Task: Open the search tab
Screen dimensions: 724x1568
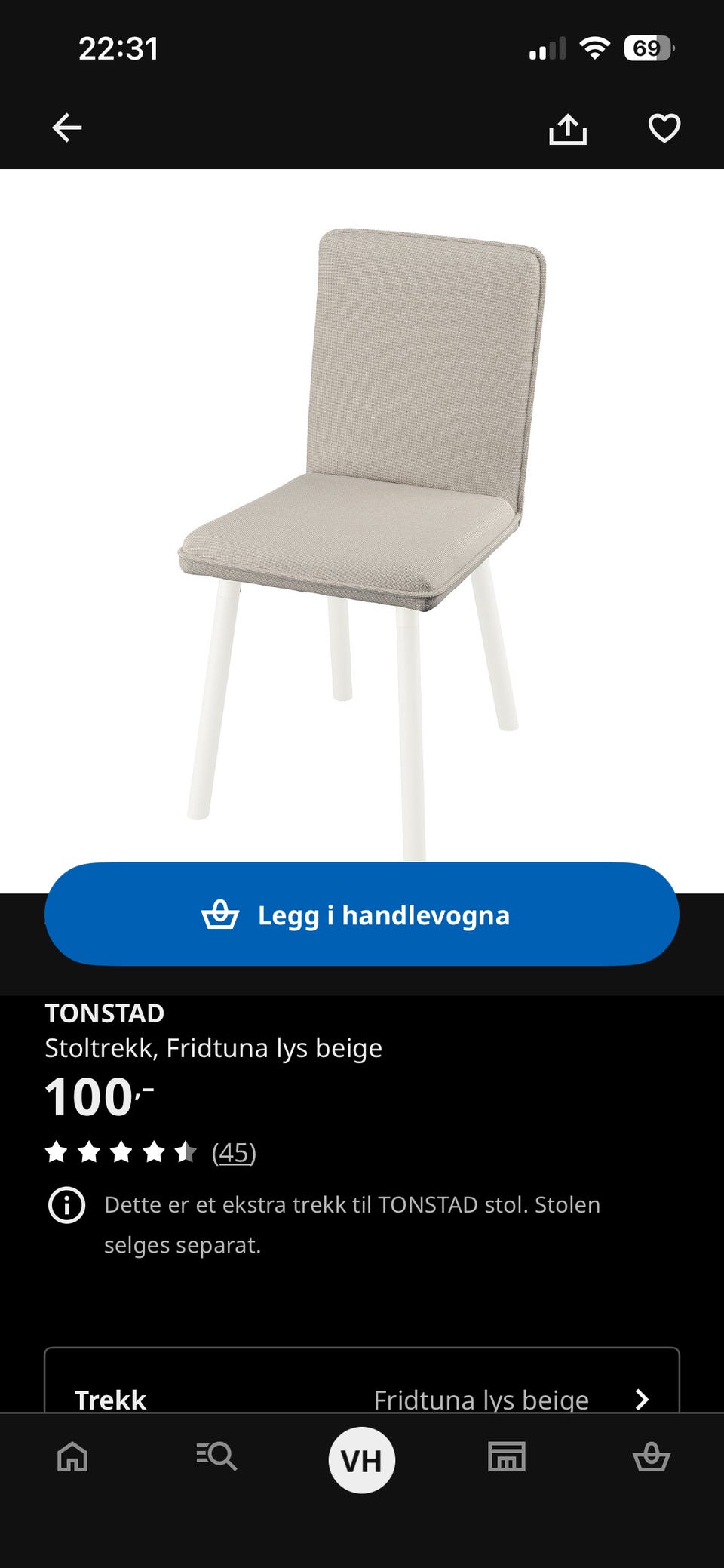Action: pyautogui.click(x=216, y=1456)
